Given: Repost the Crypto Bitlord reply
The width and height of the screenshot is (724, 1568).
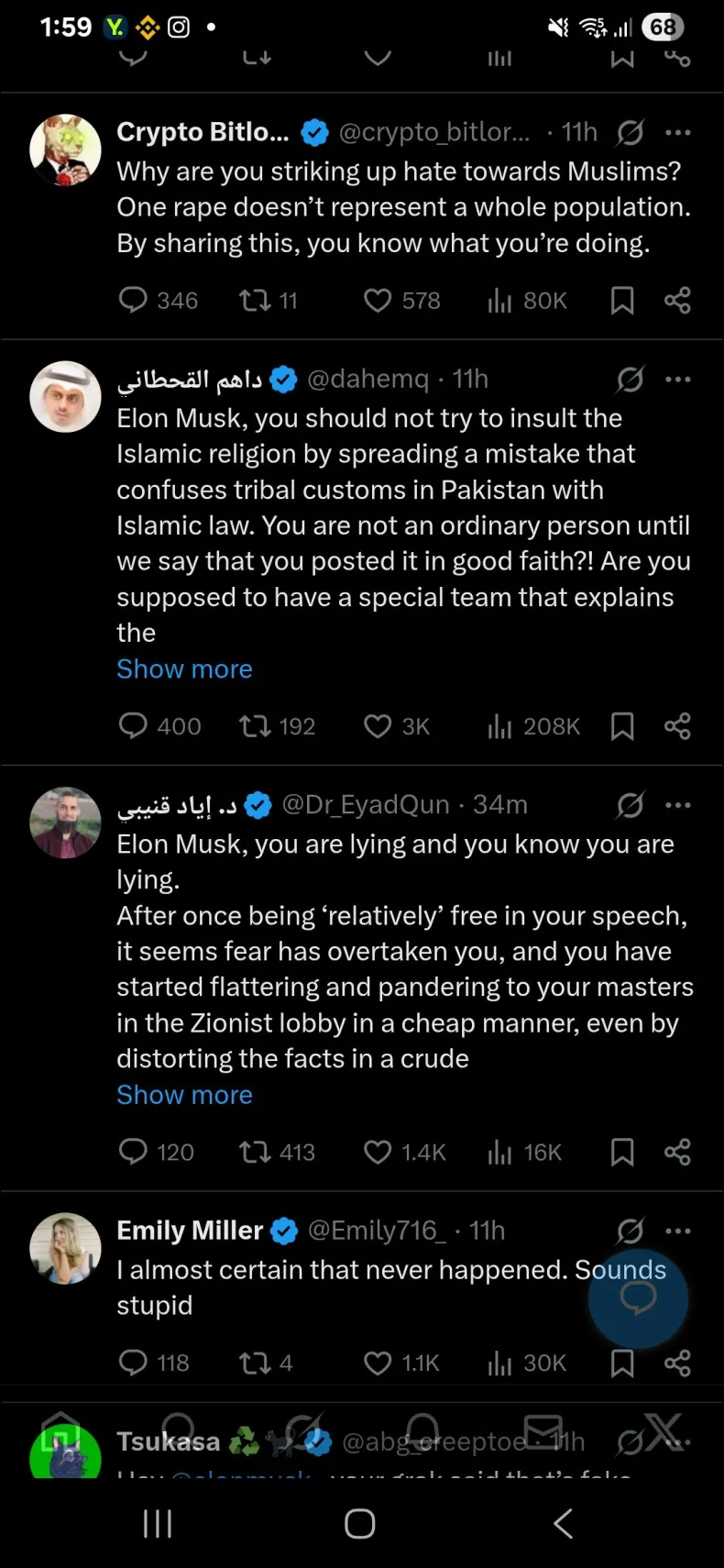Looking at the screenshot, I should point(255,301).
